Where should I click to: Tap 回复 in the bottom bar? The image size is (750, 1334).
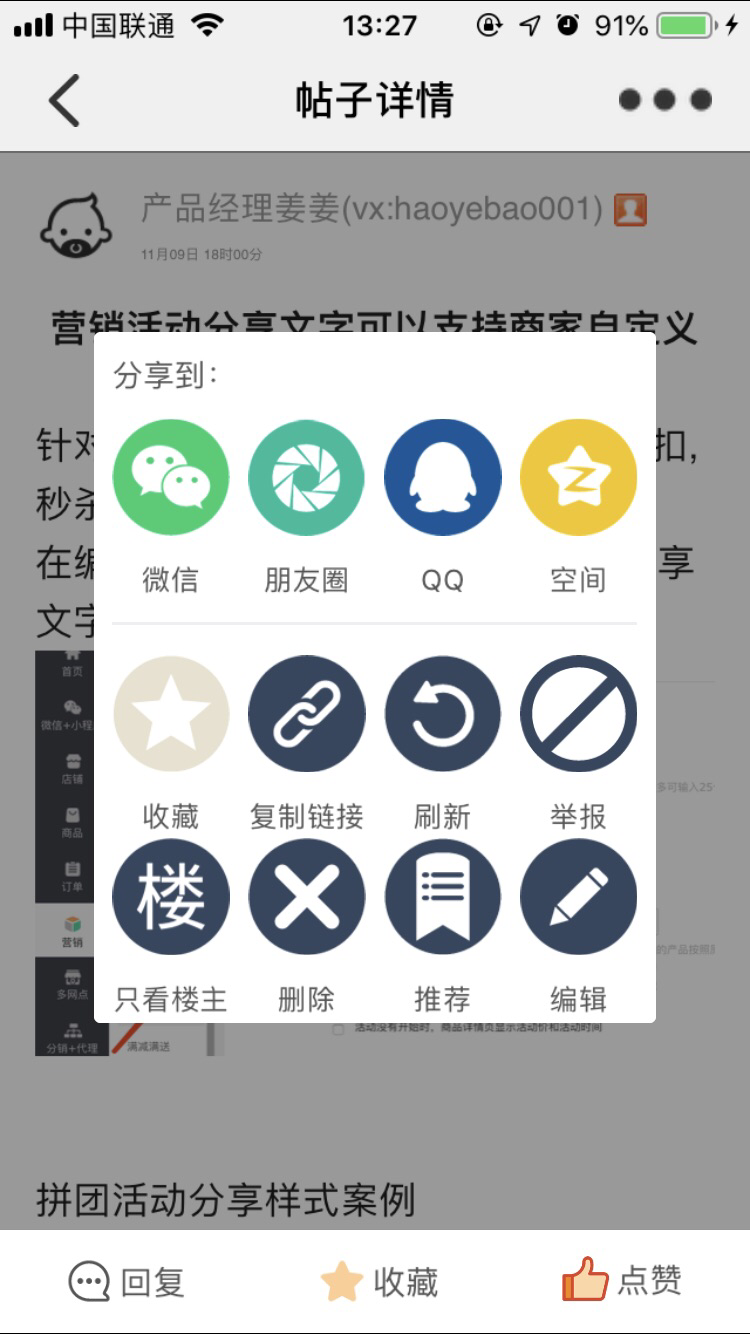click(126, 1282)
